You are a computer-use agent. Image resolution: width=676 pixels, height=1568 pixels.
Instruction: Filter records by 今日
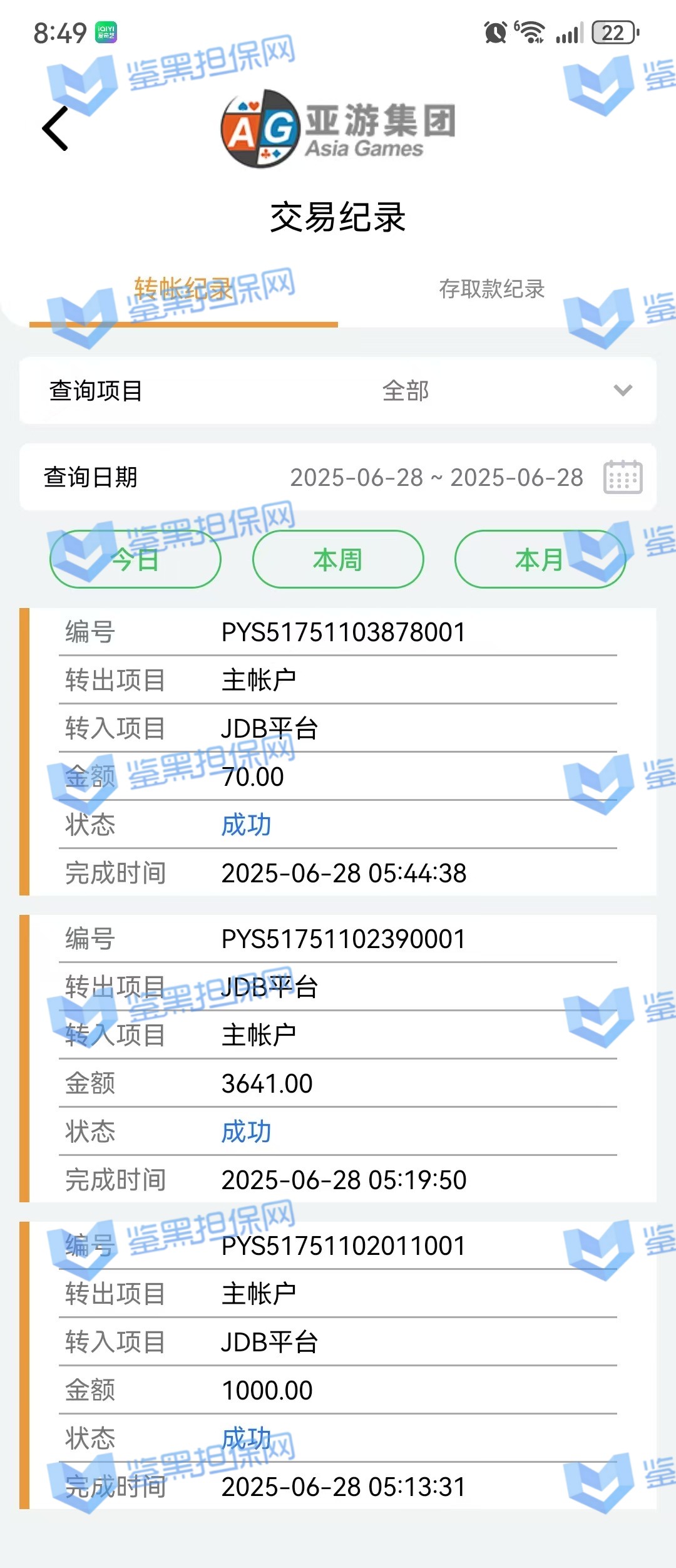click(135, 559)
